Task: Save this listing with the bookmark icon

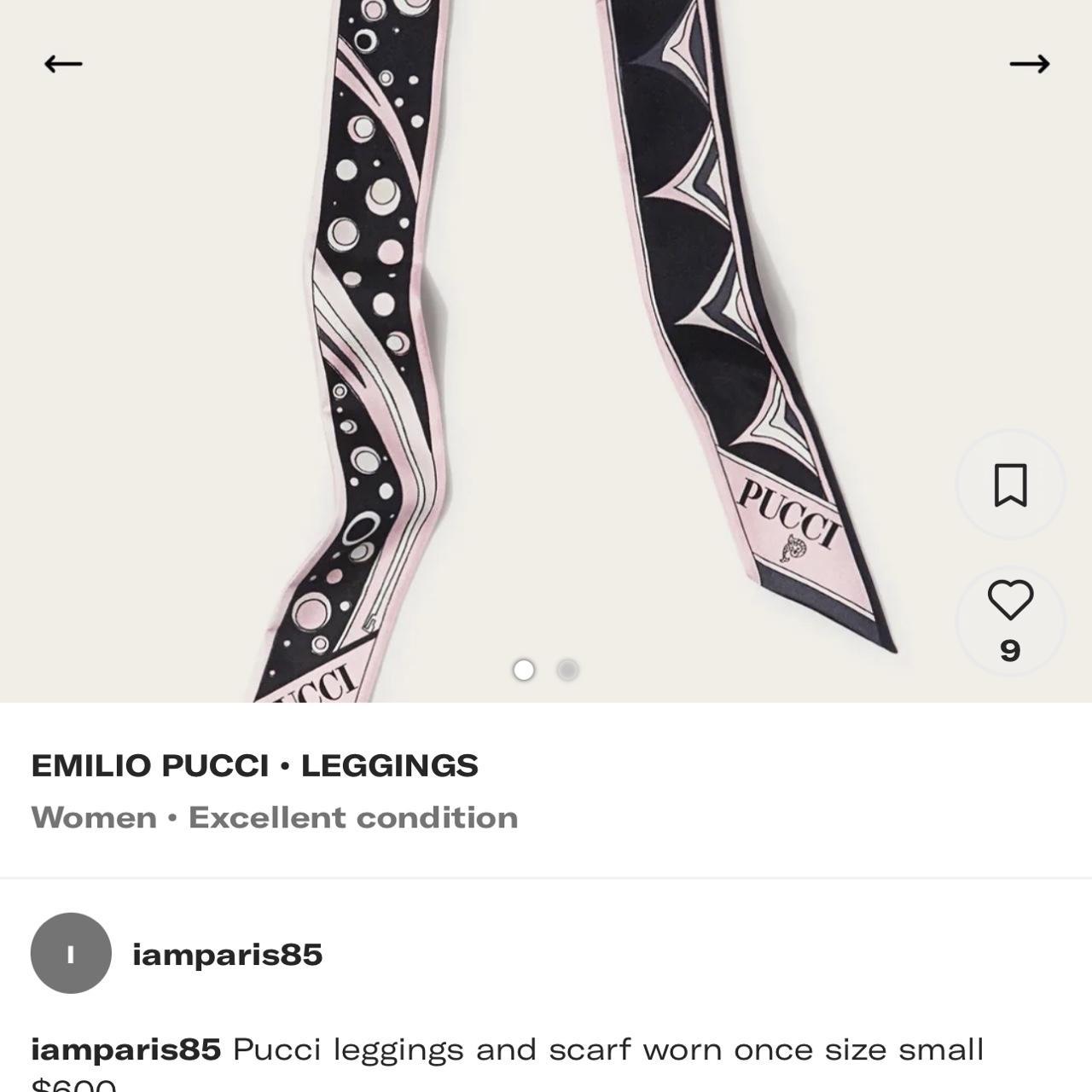Action: 1010,485
